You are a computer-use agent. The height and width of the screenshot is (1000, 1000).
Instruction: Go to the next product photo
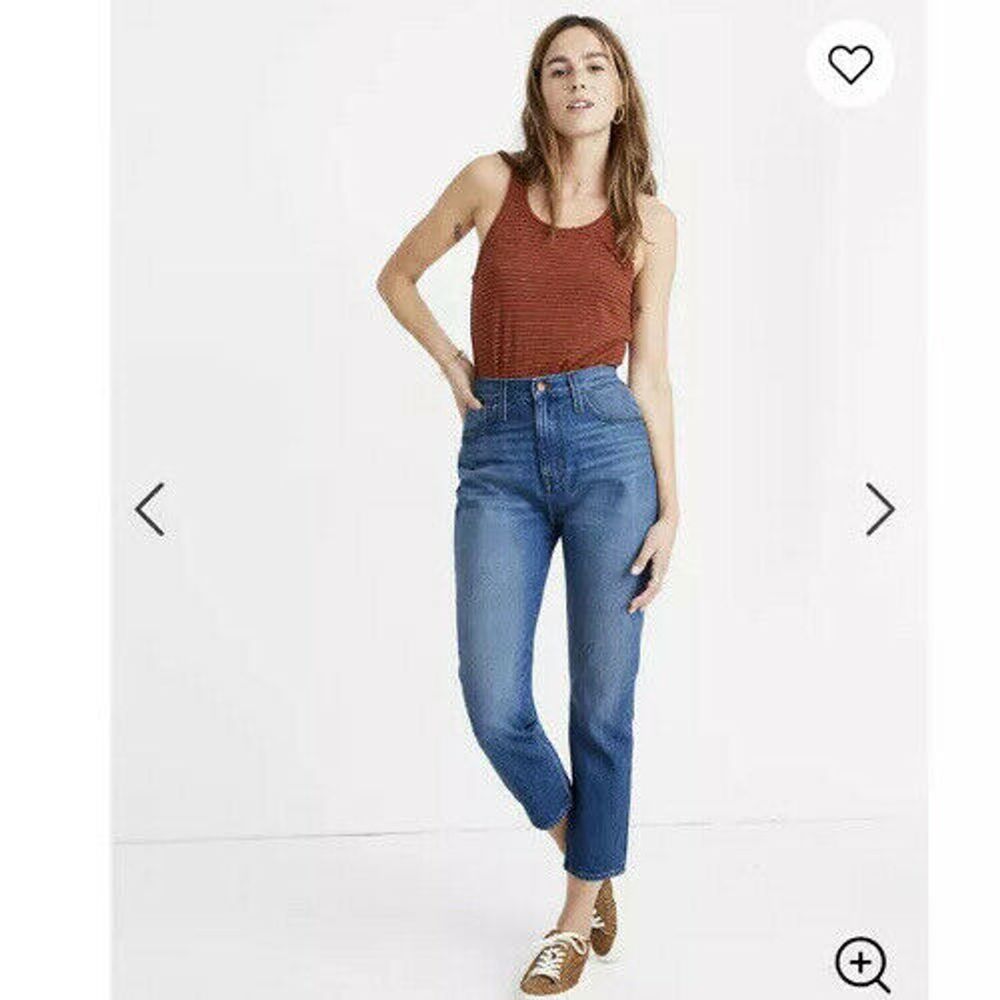tap(879, 509)
